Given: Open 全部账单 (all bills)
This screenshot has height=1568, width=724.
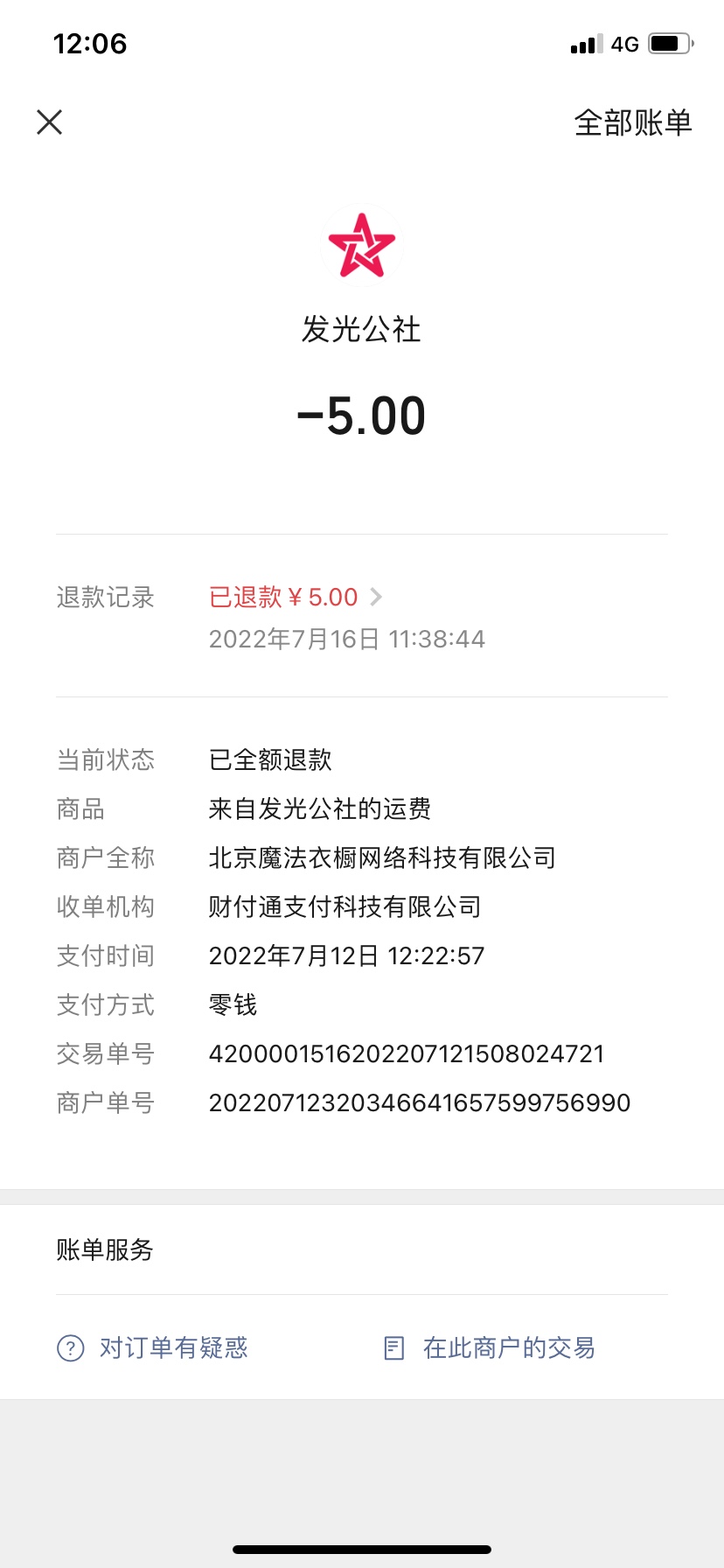Looking at the screenshot, I should tap(632, 122).
